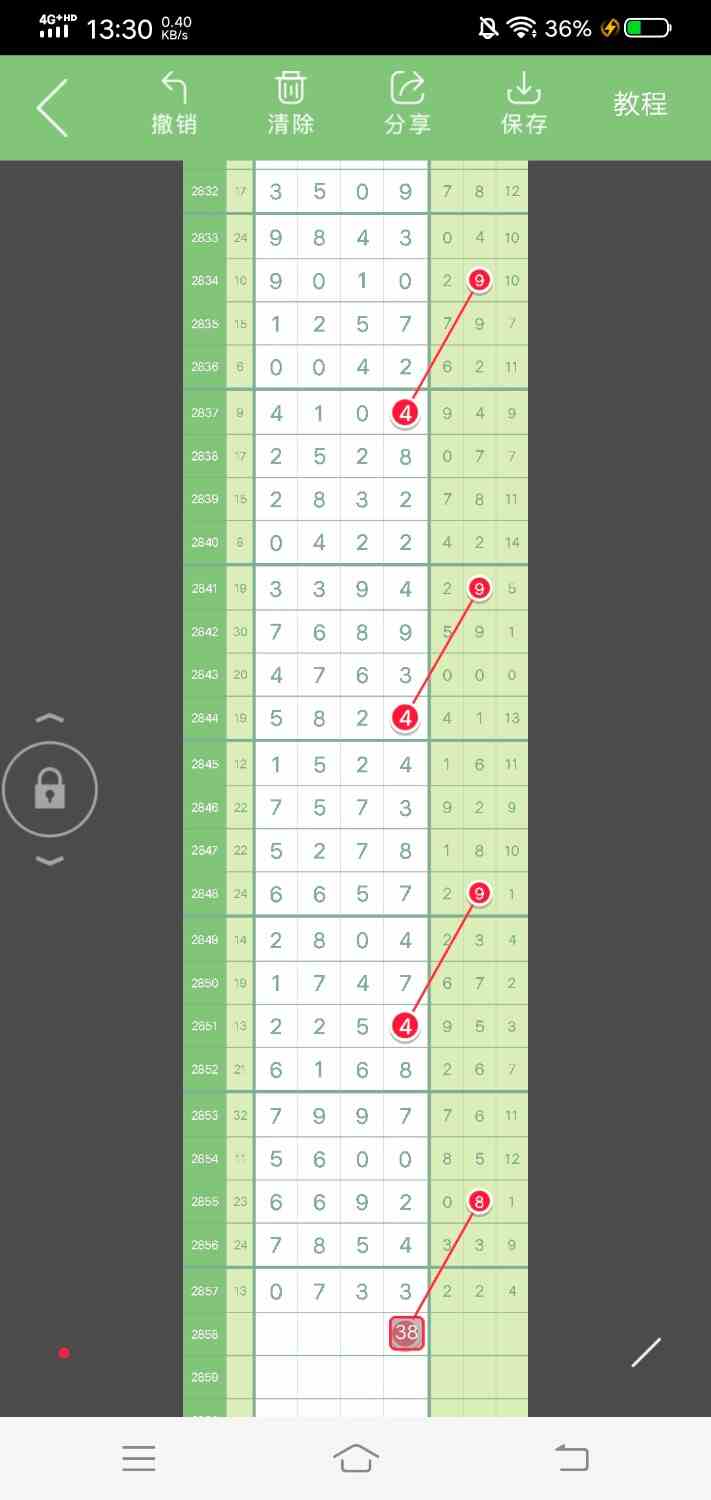The width and height of the screenshot is (711, 1500).
Task: Clear all markings with 清除
Action: pyautogui.click(x=291, y=105)
